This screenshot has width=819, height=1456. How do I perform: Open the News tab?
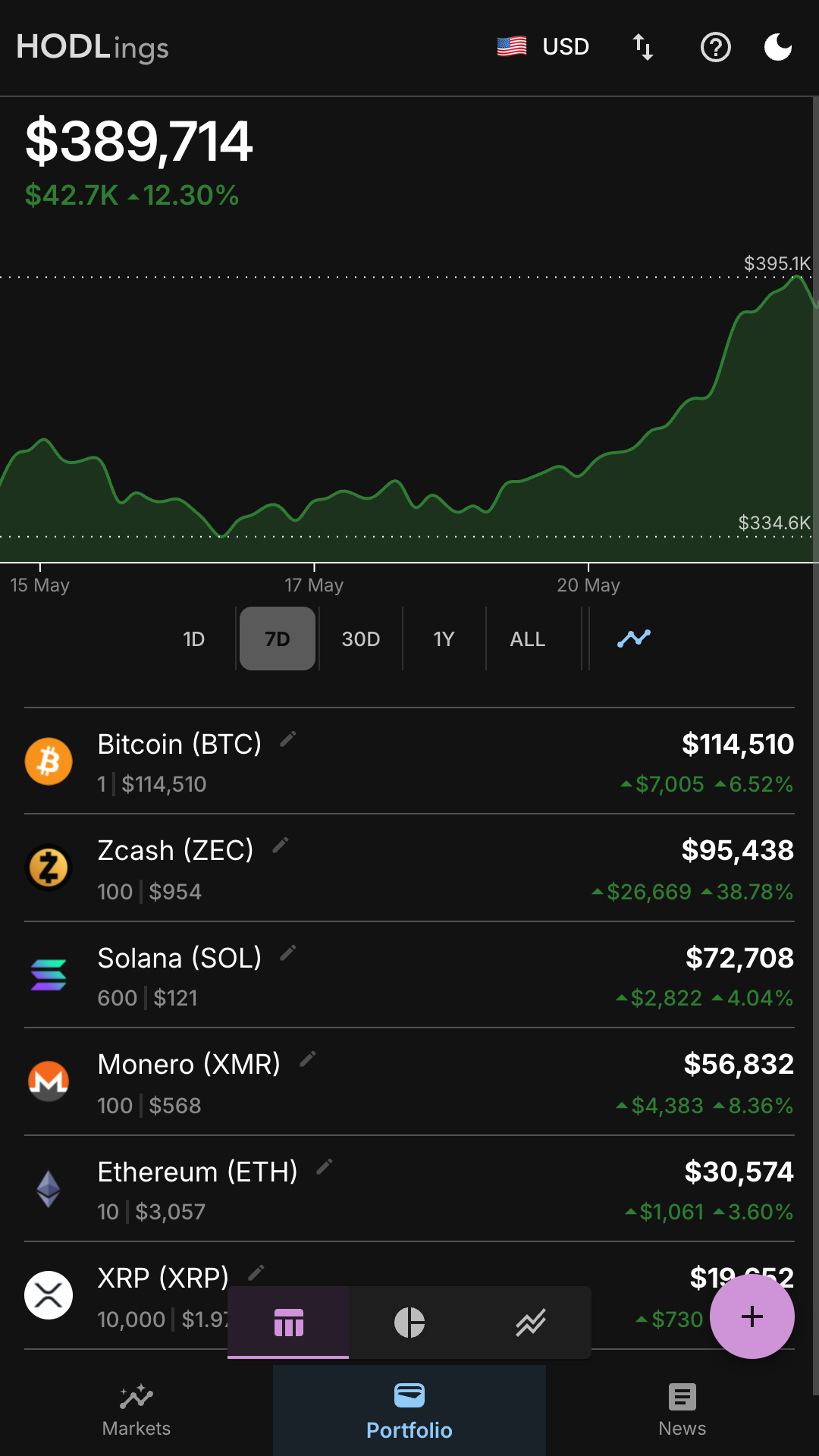point(682,1410)
